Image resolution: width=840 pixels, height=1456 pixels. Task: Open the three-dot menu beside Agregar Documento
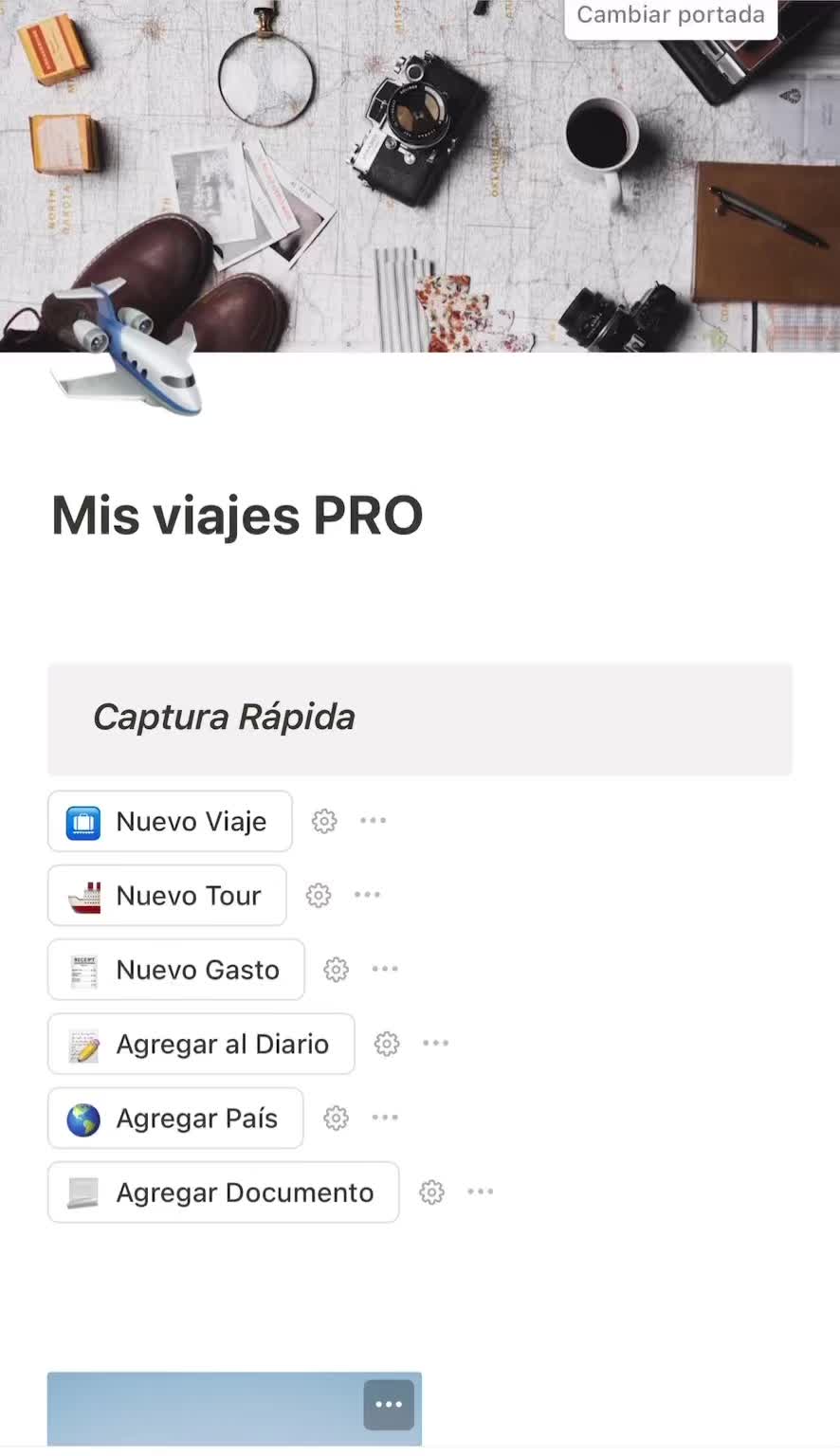tap(481, 1192)
